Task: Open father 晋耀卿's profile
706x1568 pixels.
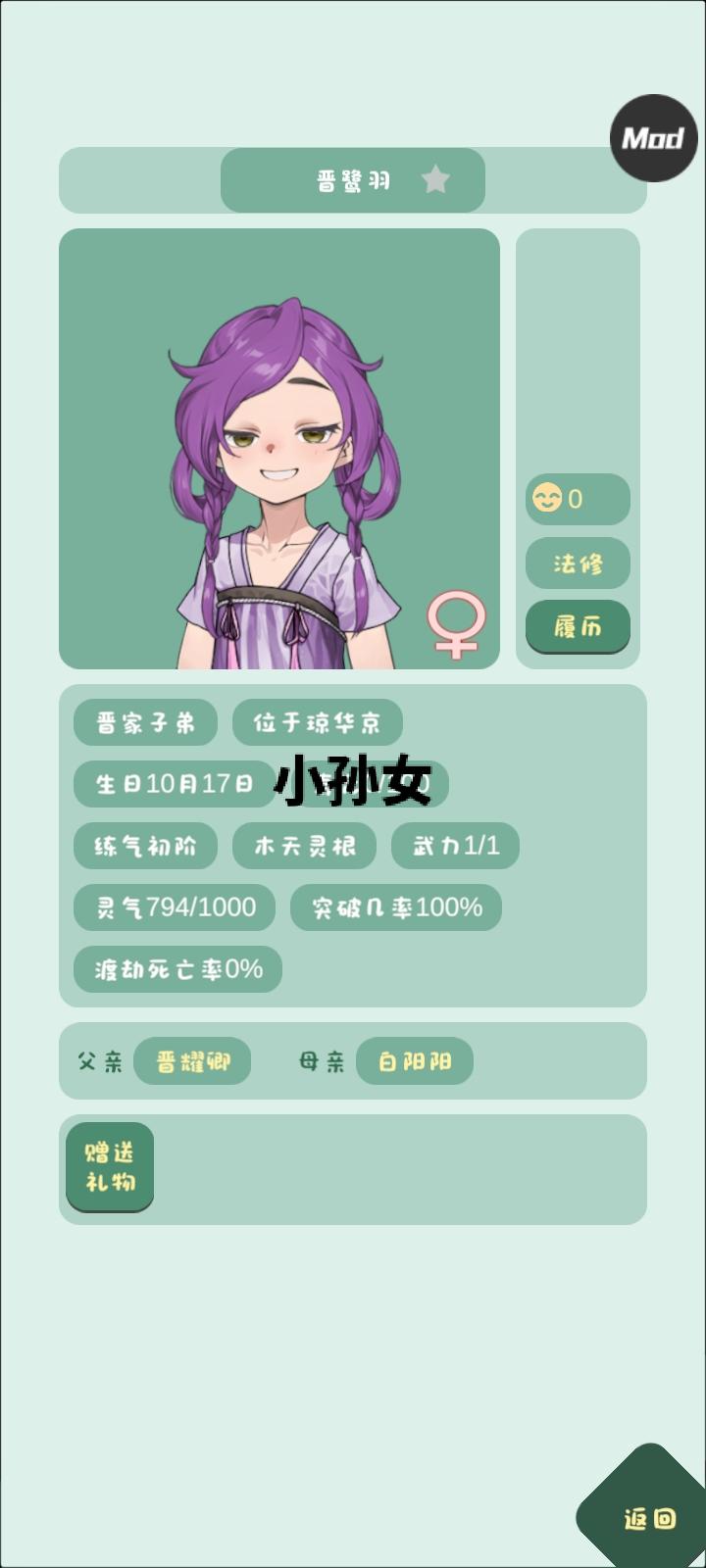Action: [193, 1061]
